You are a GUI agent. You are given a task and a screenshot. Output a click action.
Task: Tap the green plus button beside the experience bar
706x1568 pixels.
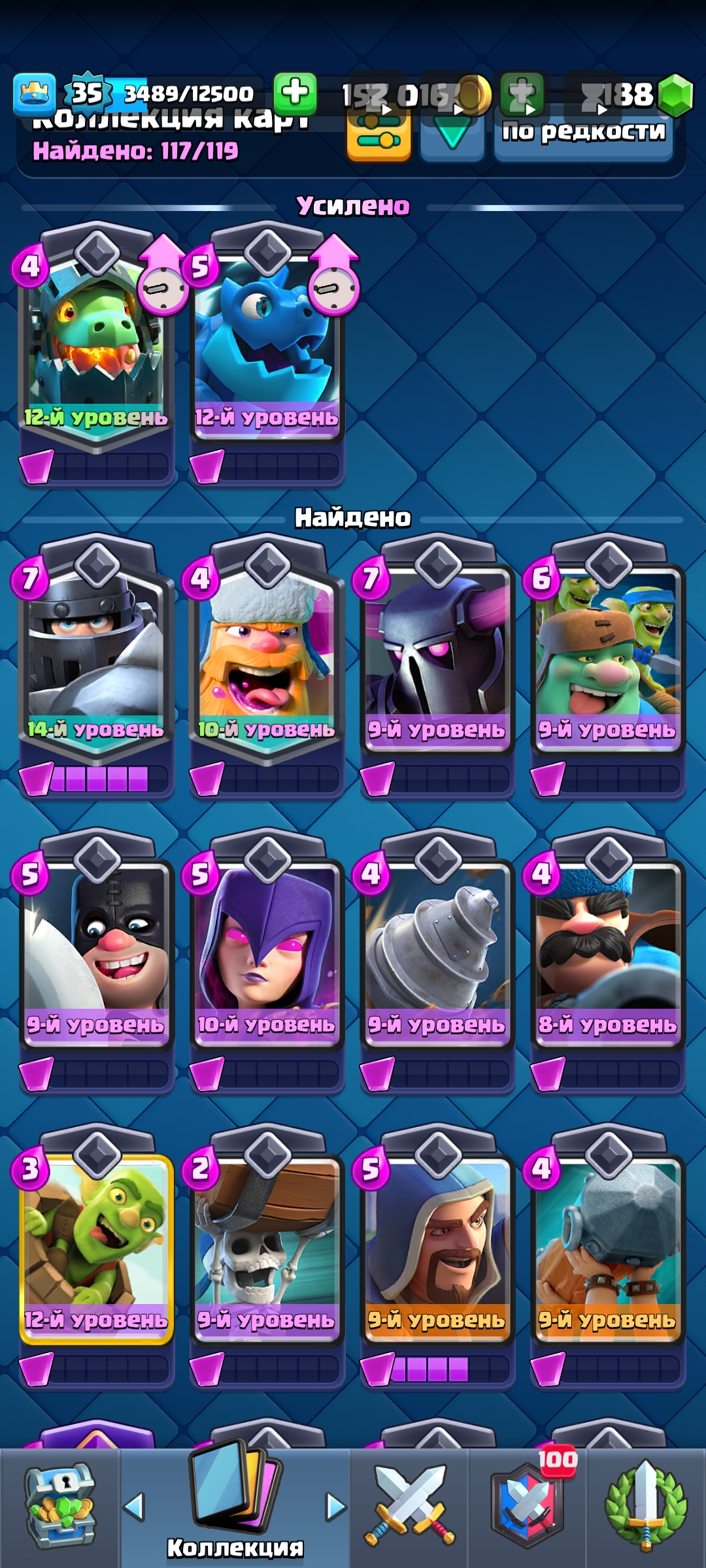pos(295,92)
